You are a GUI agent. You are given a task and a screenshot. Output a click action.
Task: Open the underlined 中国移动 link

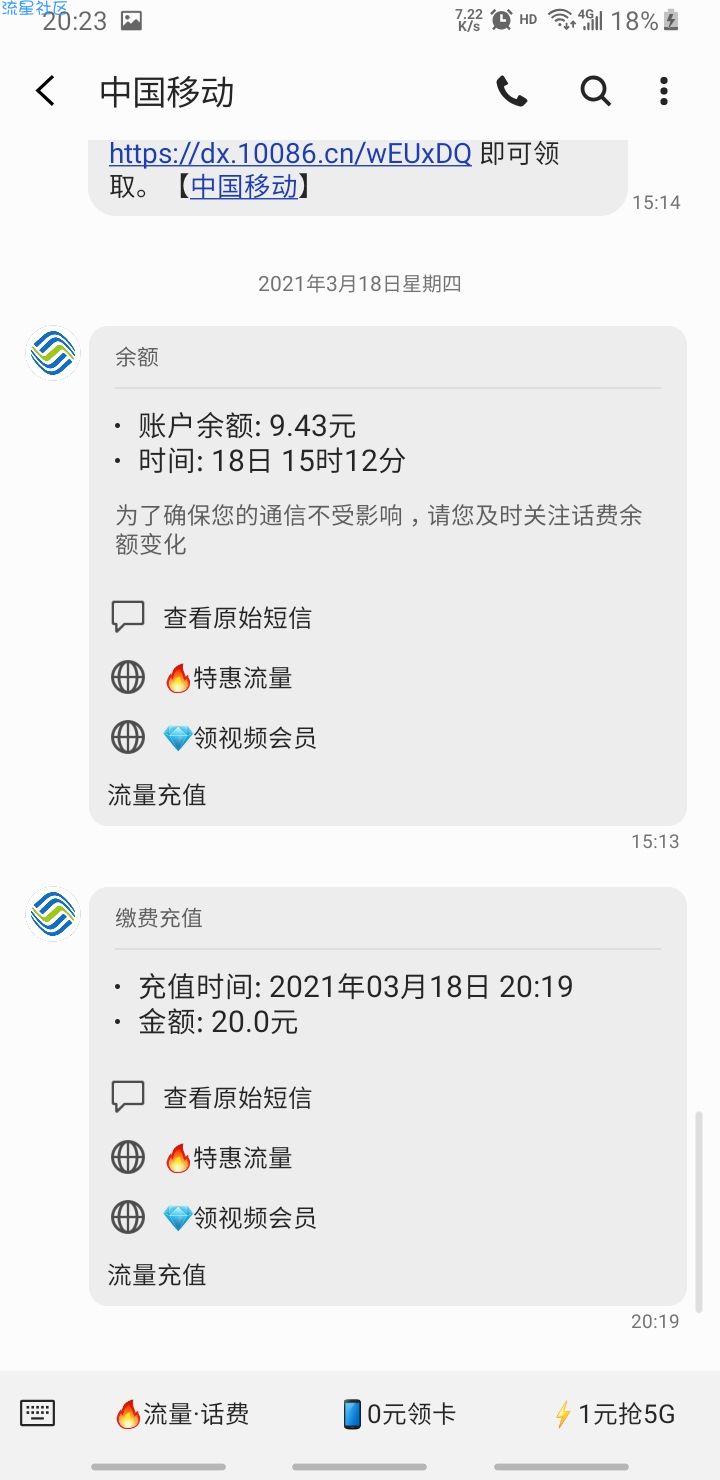tap(244, 186)
